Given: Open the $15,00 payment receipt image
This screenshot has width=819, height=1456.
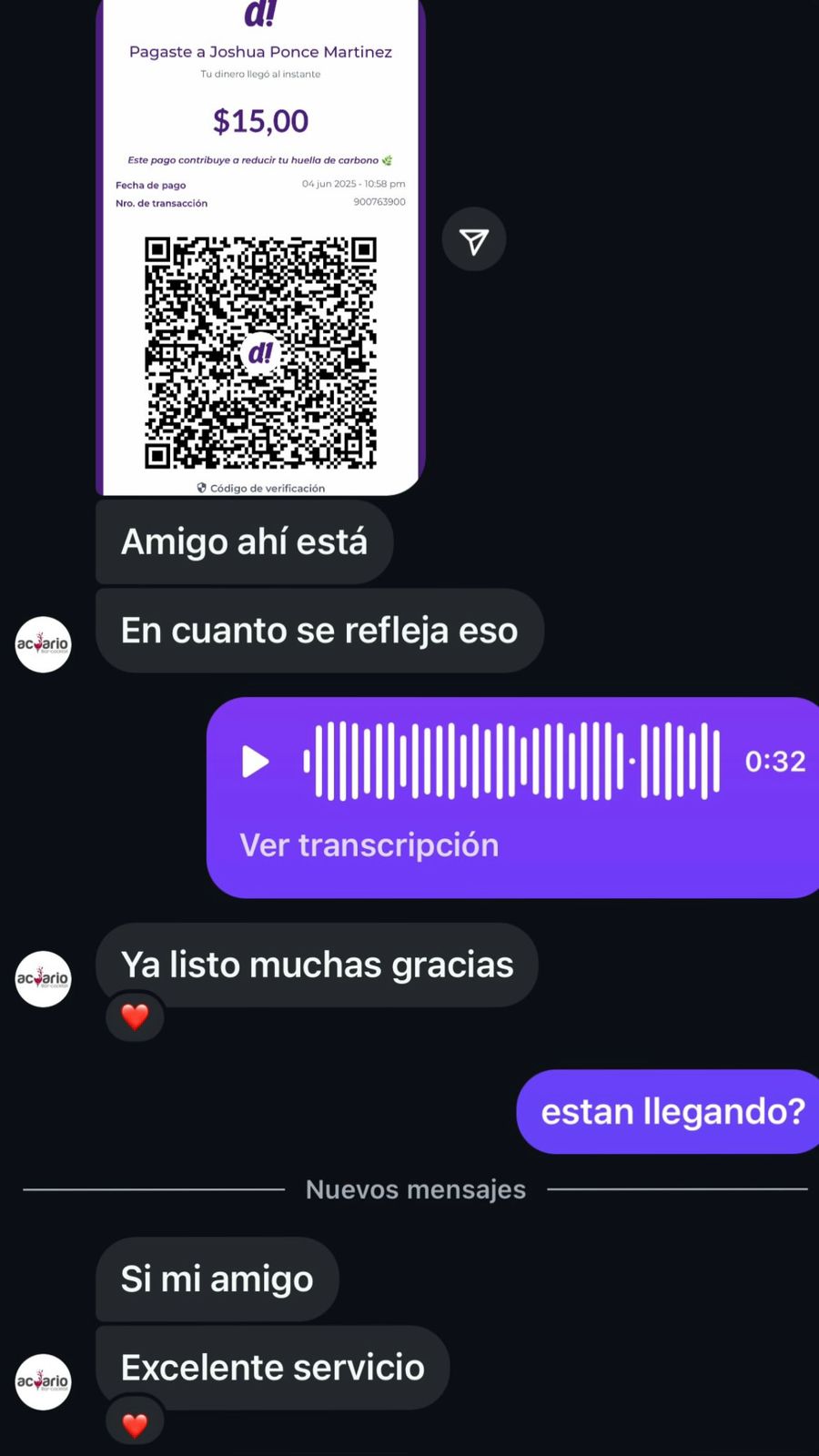Looking at the screenshot, I should 260,246.
